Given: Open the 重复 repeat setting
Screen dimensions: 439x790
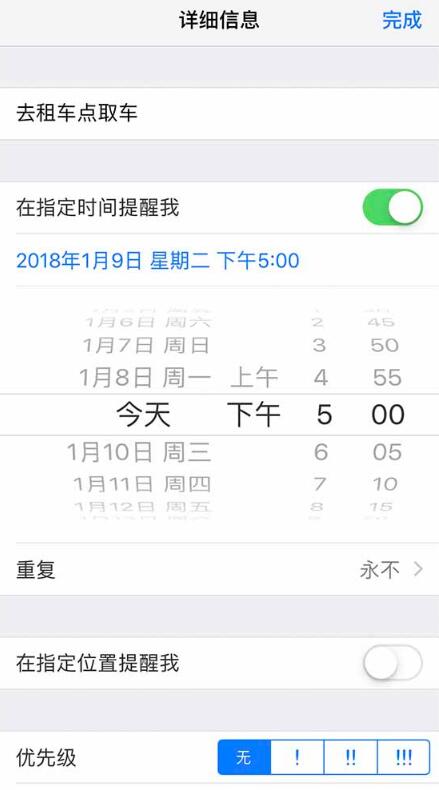Looking at the screenshot, I should coord(219,570).
